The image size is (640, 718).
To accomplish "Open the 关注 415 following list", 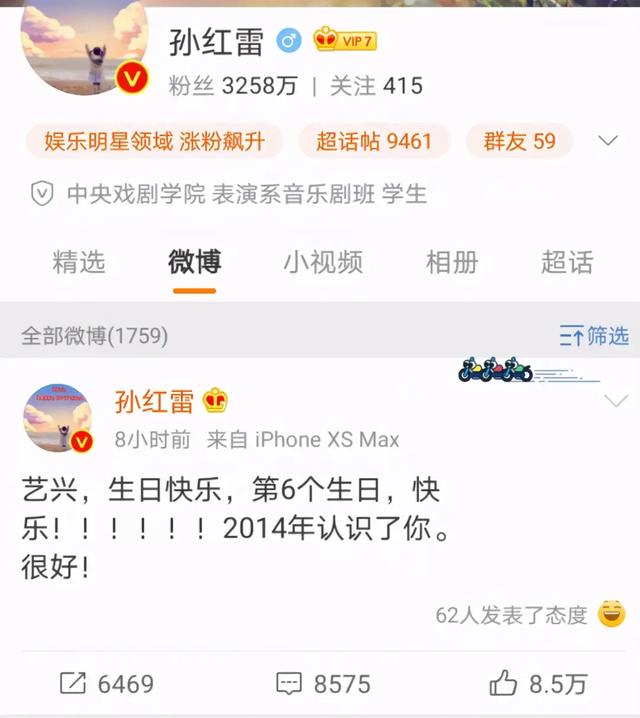I will [376, 86].
